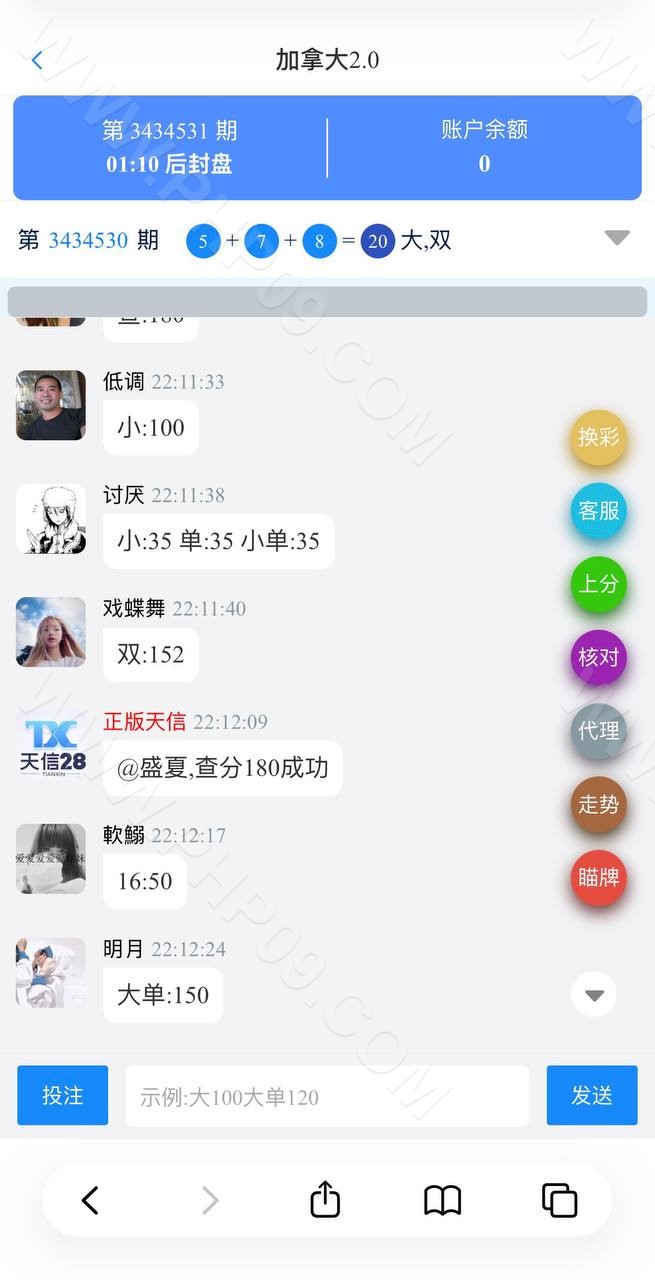Open the 核对 button
Screen dimensions: 655x1280
(598, 657)
